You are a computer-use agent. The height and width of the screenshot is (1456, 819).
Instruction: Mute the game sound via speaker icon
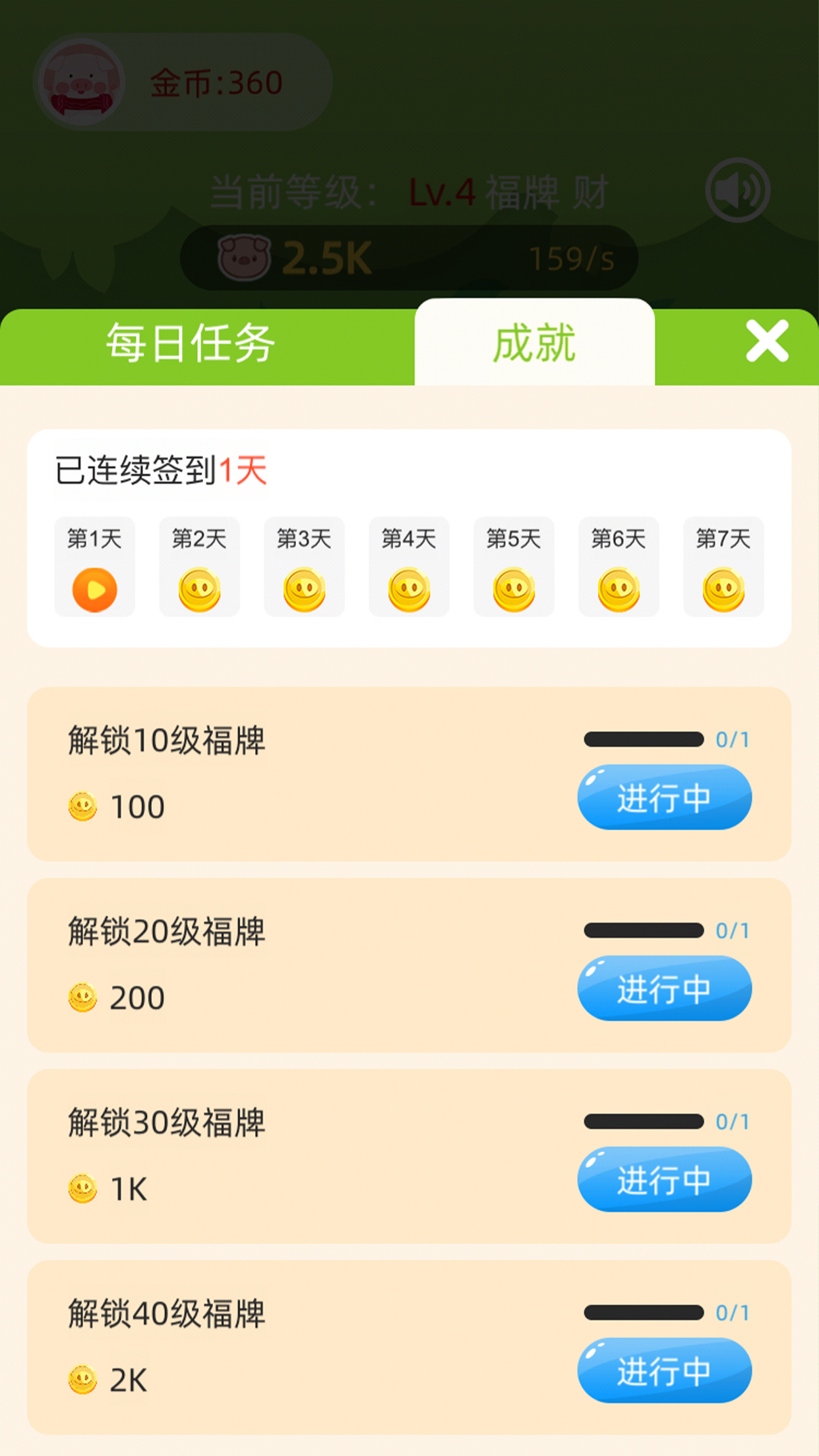click(x=737, y=189)
